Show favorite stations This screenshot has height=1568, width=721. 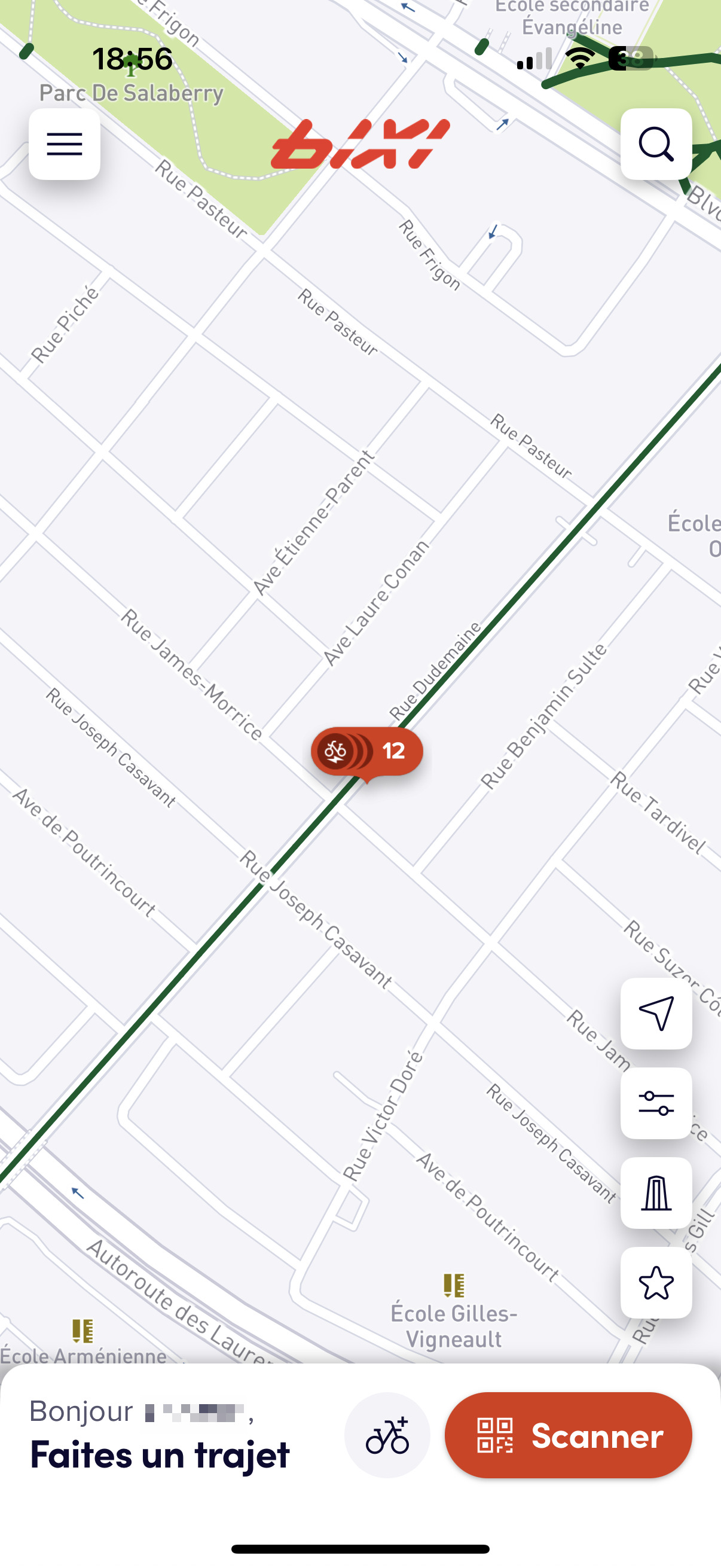point(656,1283)
